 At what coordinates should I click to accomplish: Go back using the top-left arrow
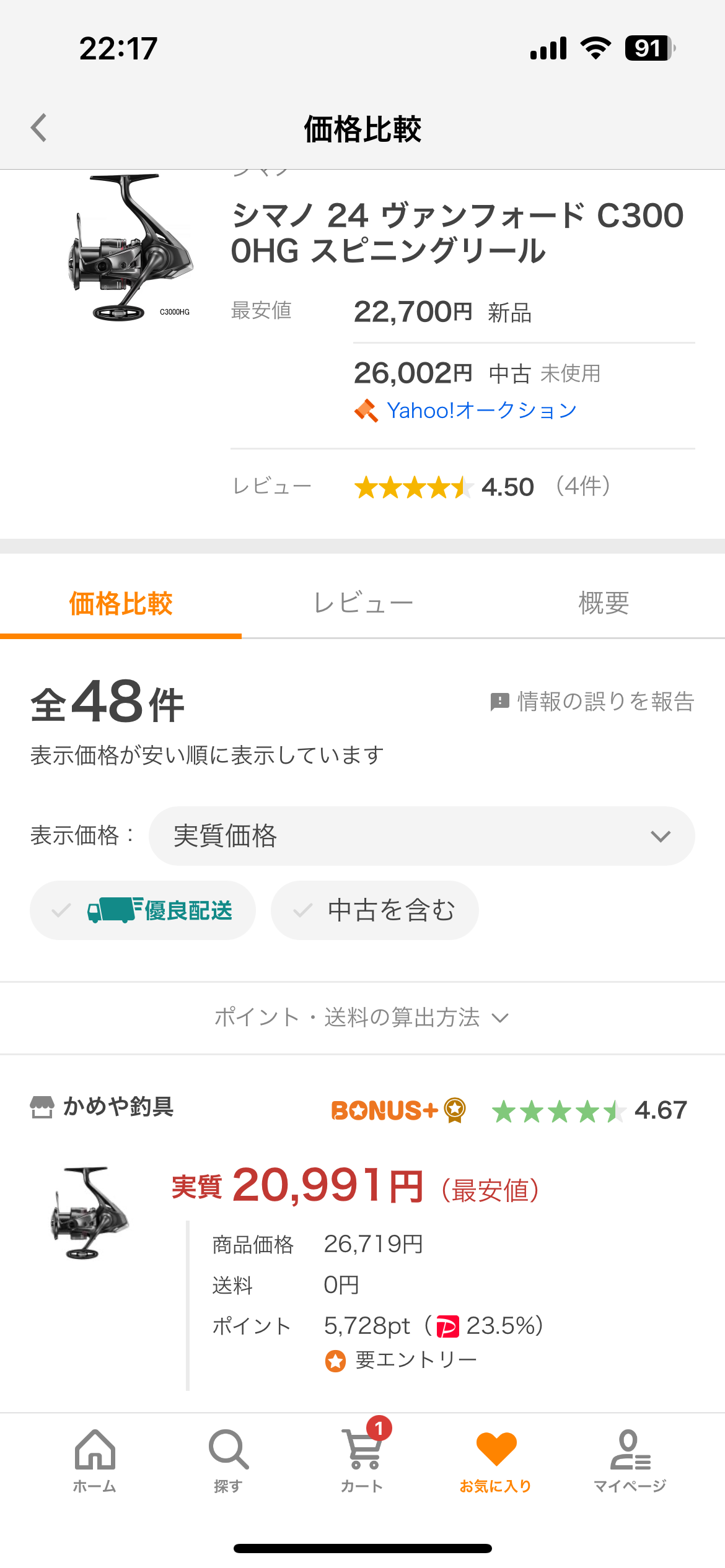[39, 128]
